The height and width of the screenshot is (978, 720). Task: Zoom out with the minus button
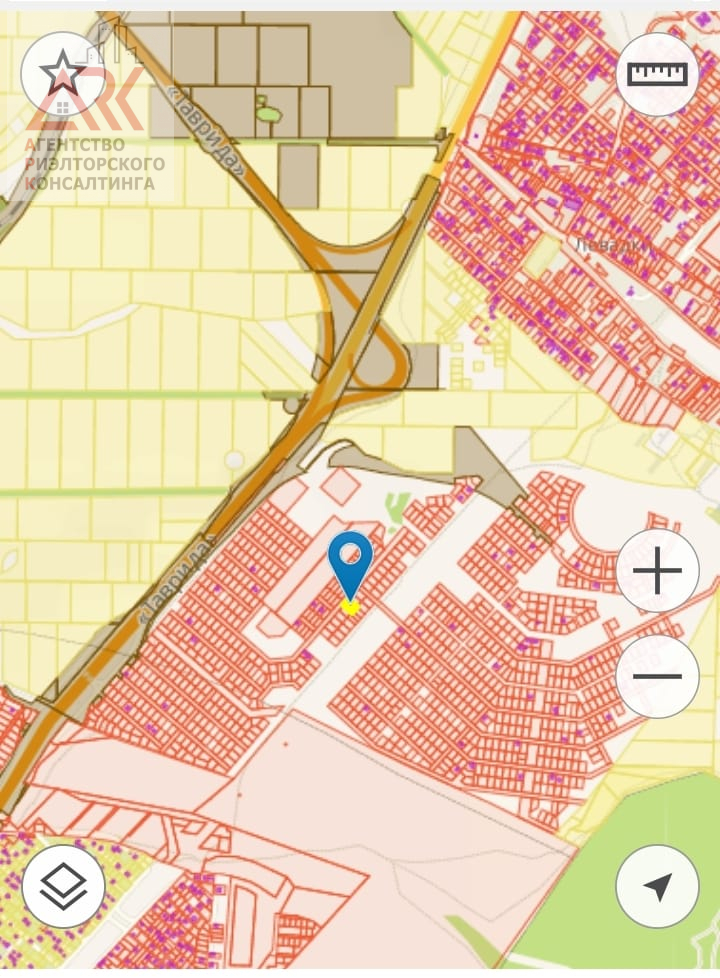pyautogui.click(x=657, y=676)
